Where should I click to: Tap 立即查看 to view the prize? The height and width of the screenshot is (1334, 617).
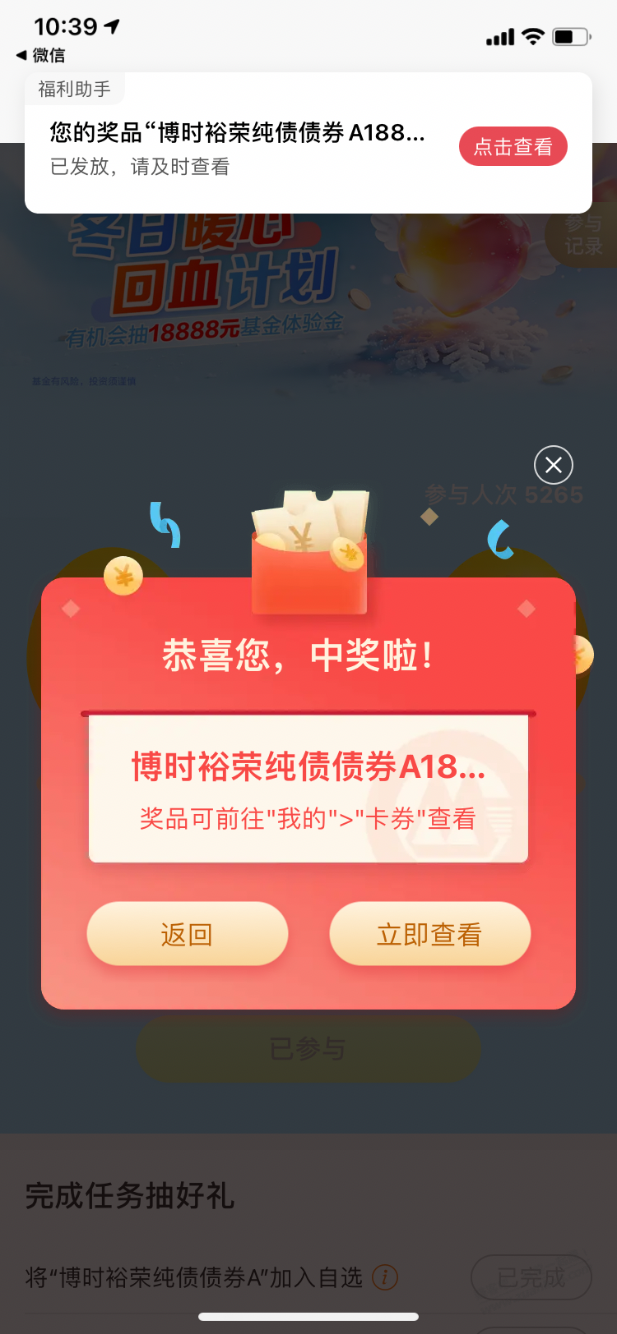(429, 934)
